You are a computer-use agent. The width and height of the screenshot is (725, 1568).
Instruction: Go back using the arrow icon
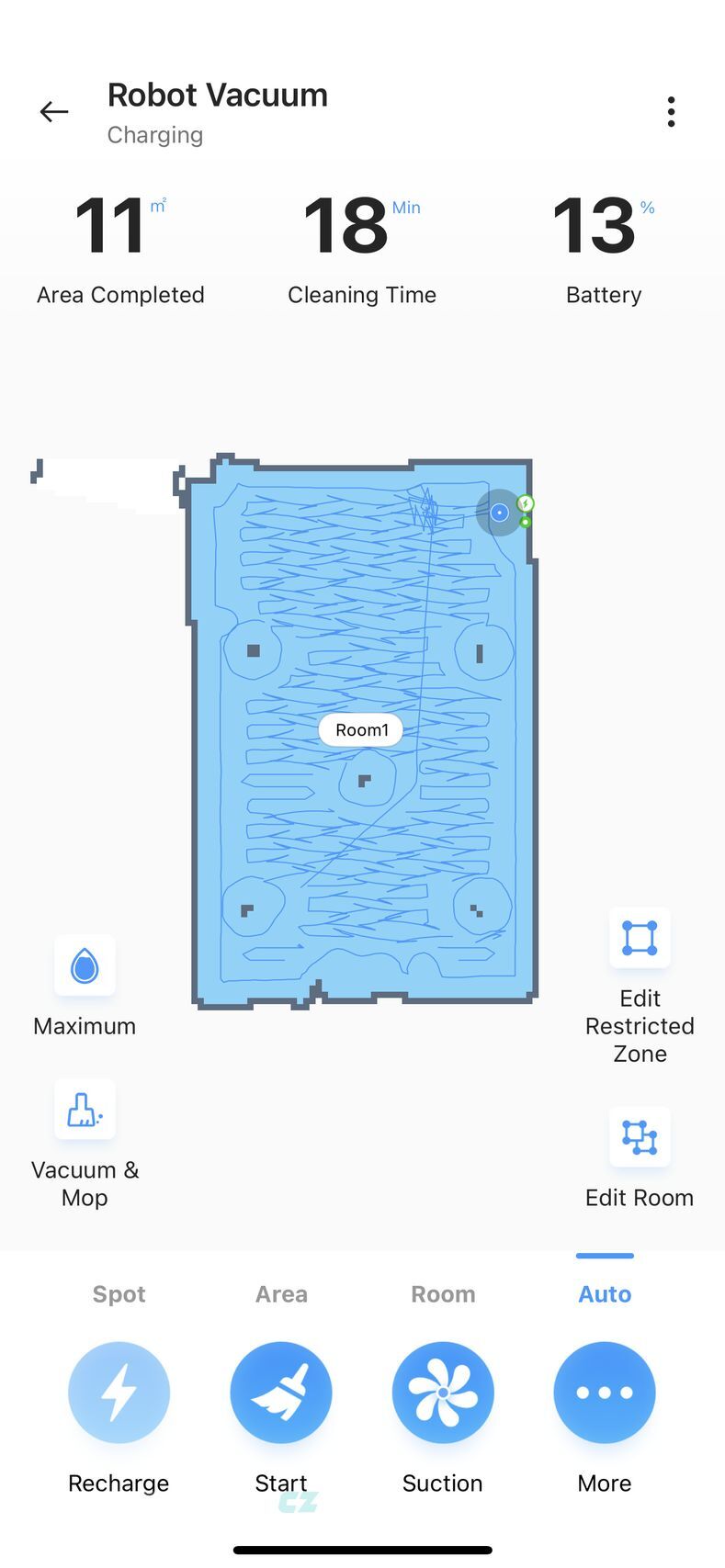pyautogui.click(x=54, y=112)
